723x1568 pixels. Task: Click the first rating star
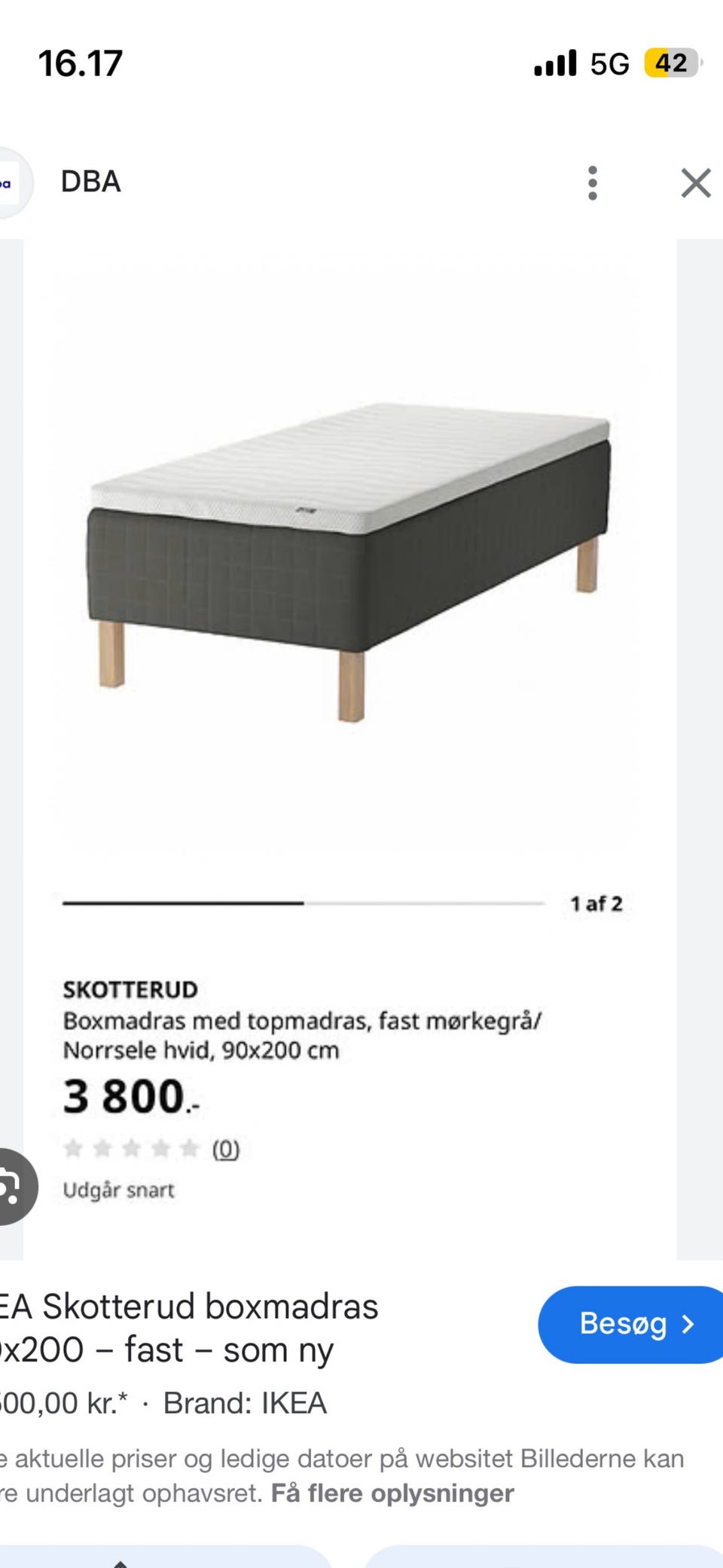75,1148
